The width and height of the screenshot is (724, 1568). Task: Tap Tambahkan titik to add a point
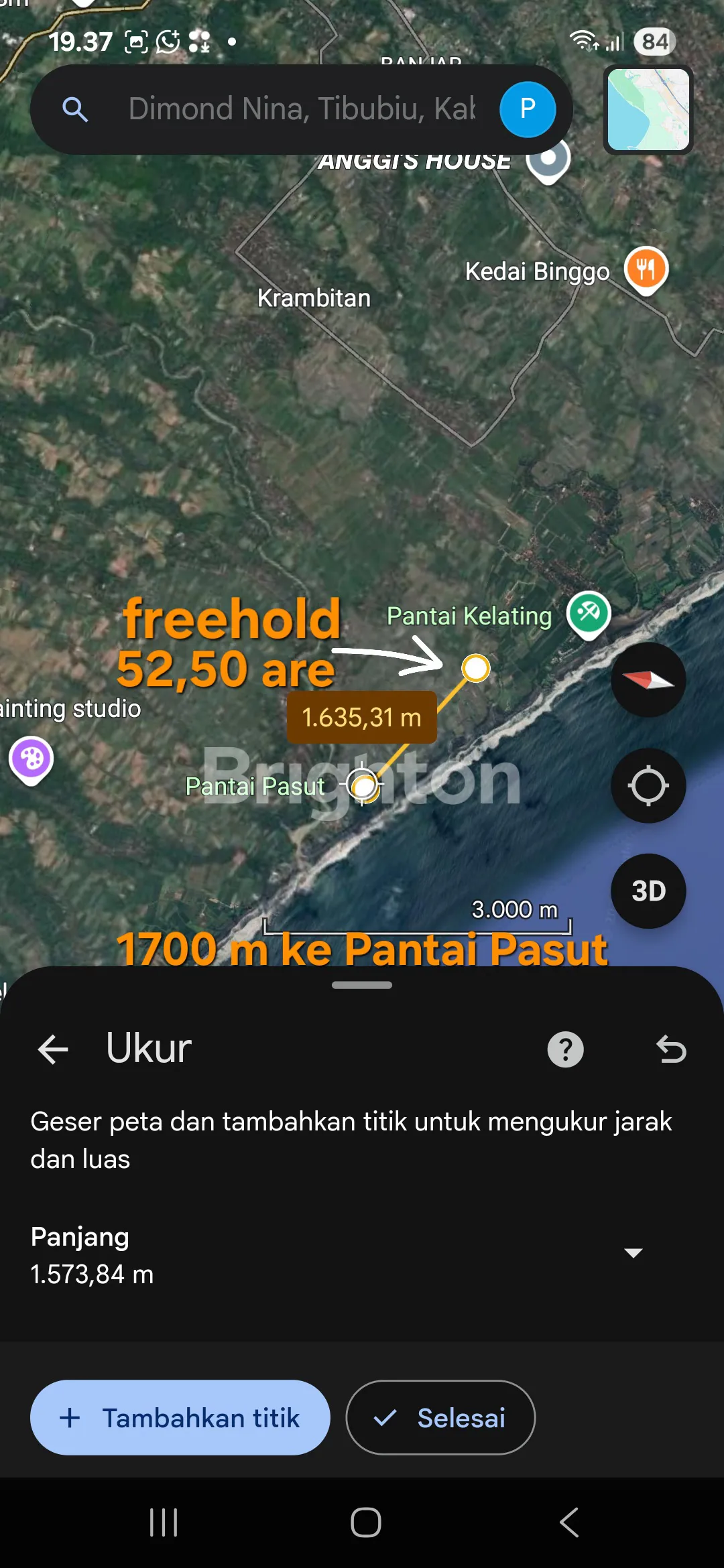(180, 1417)
